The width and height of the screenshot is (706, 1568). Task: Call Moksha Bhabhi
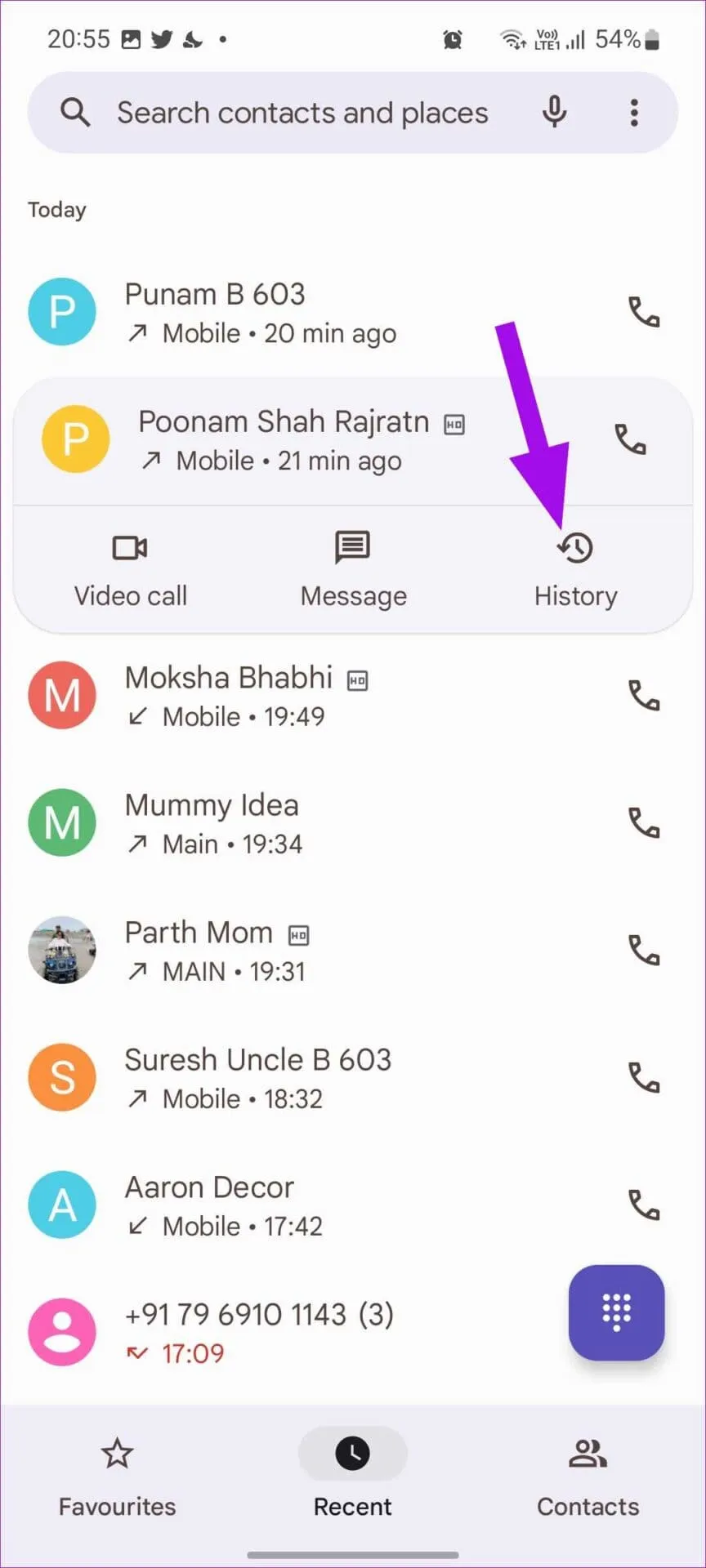tap(643, 696)
